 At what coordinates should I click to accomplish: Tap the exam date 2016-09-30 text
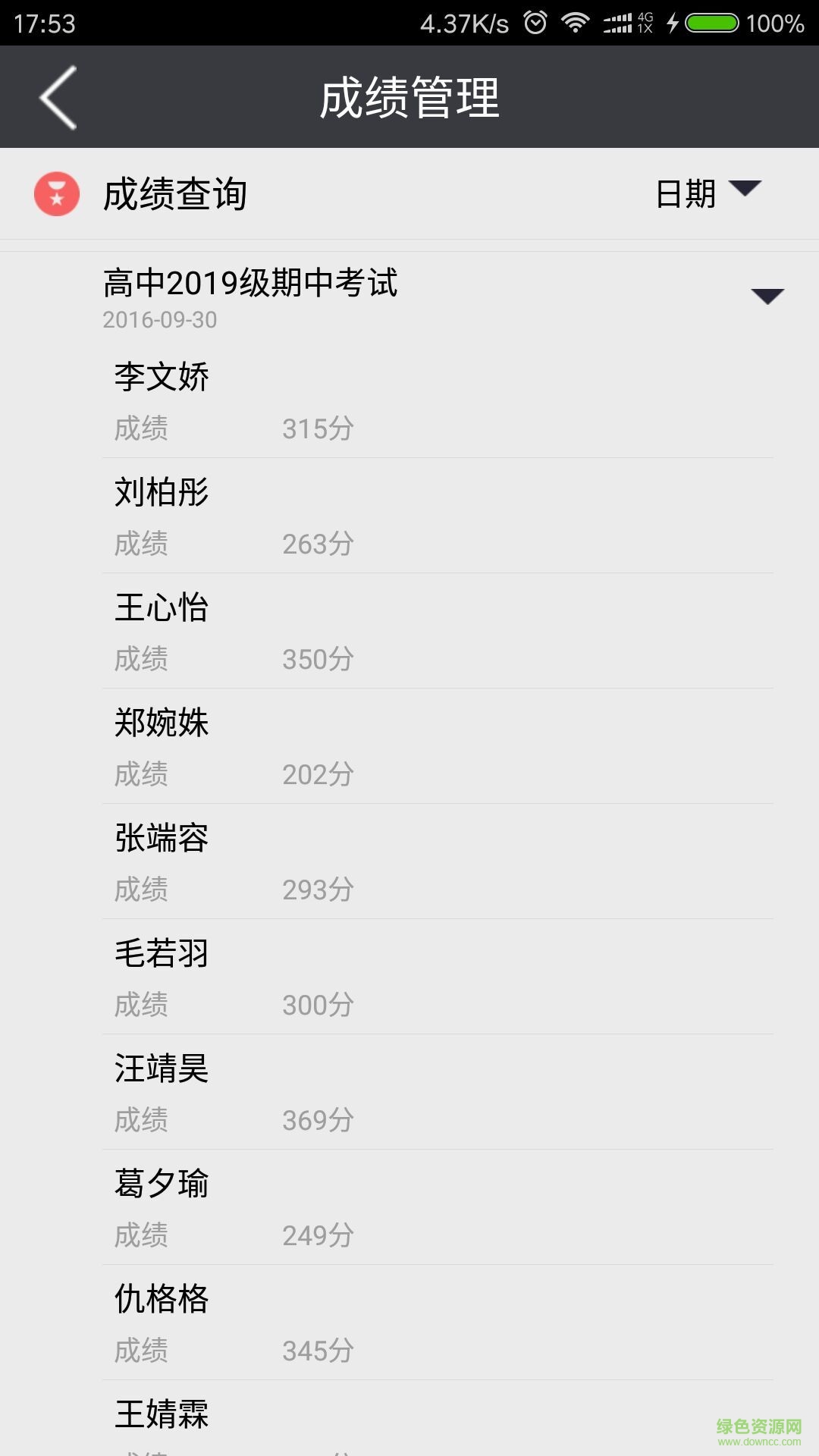click(159, 320)
